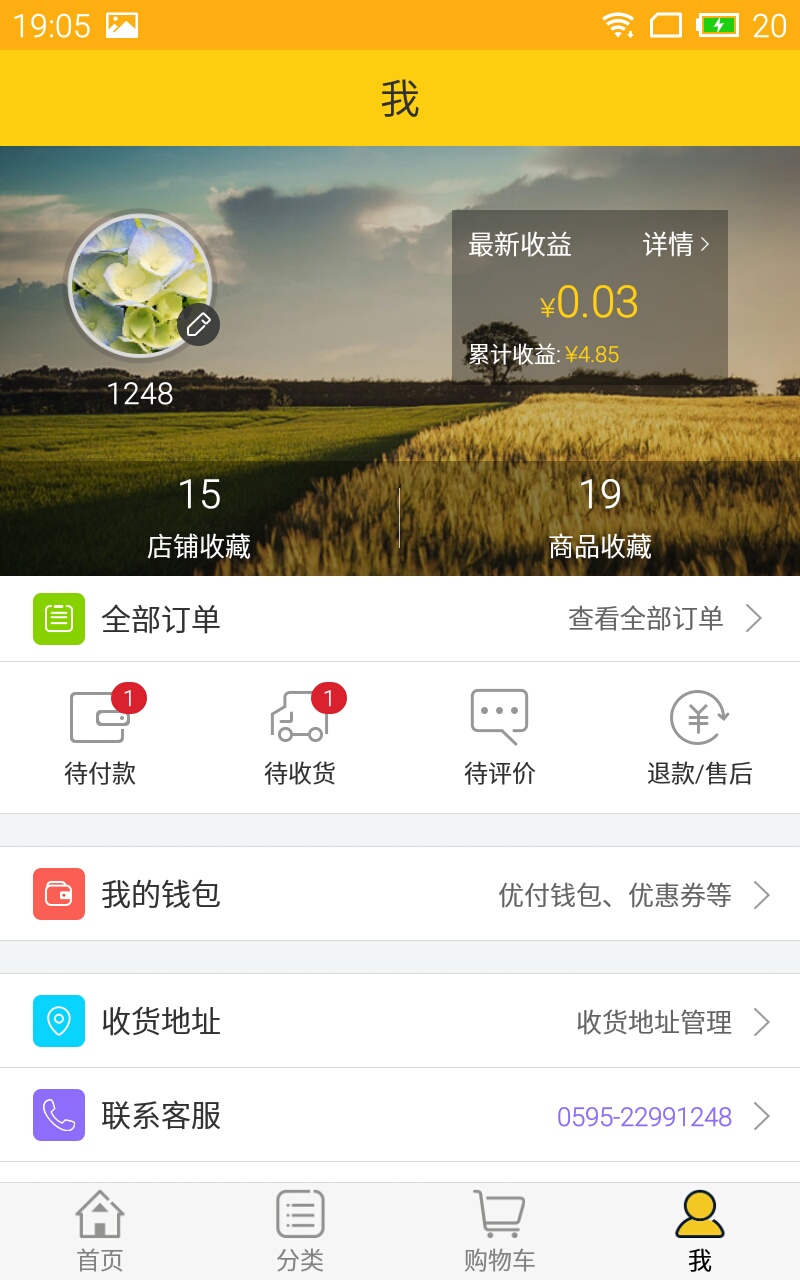800x1280 pixels.
Task: View the 15 店铺收藏 shop favorites count
Action: click(198, 515)
